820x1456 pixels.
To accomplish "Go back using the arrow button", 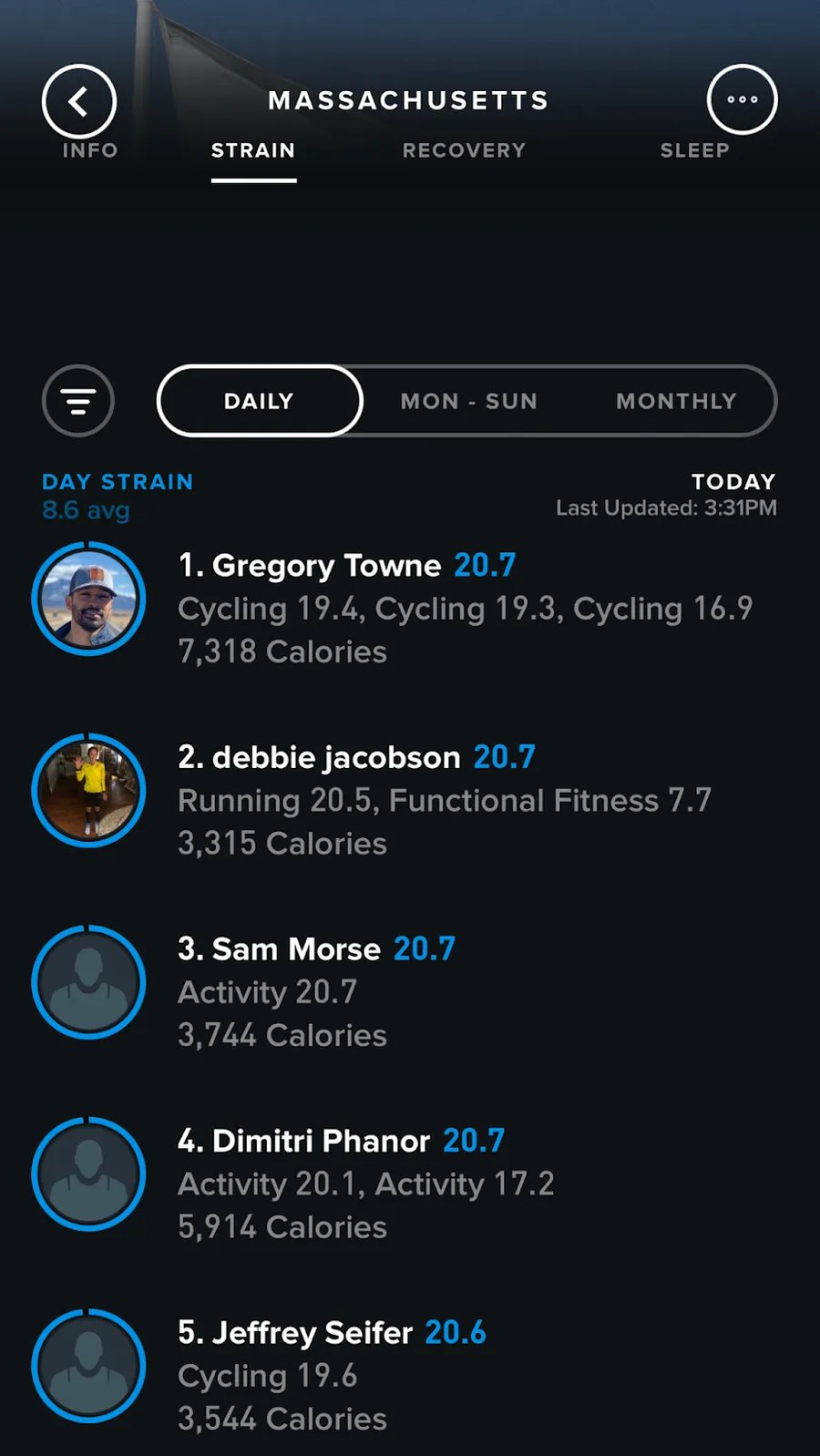I will (x=79, y=101).
